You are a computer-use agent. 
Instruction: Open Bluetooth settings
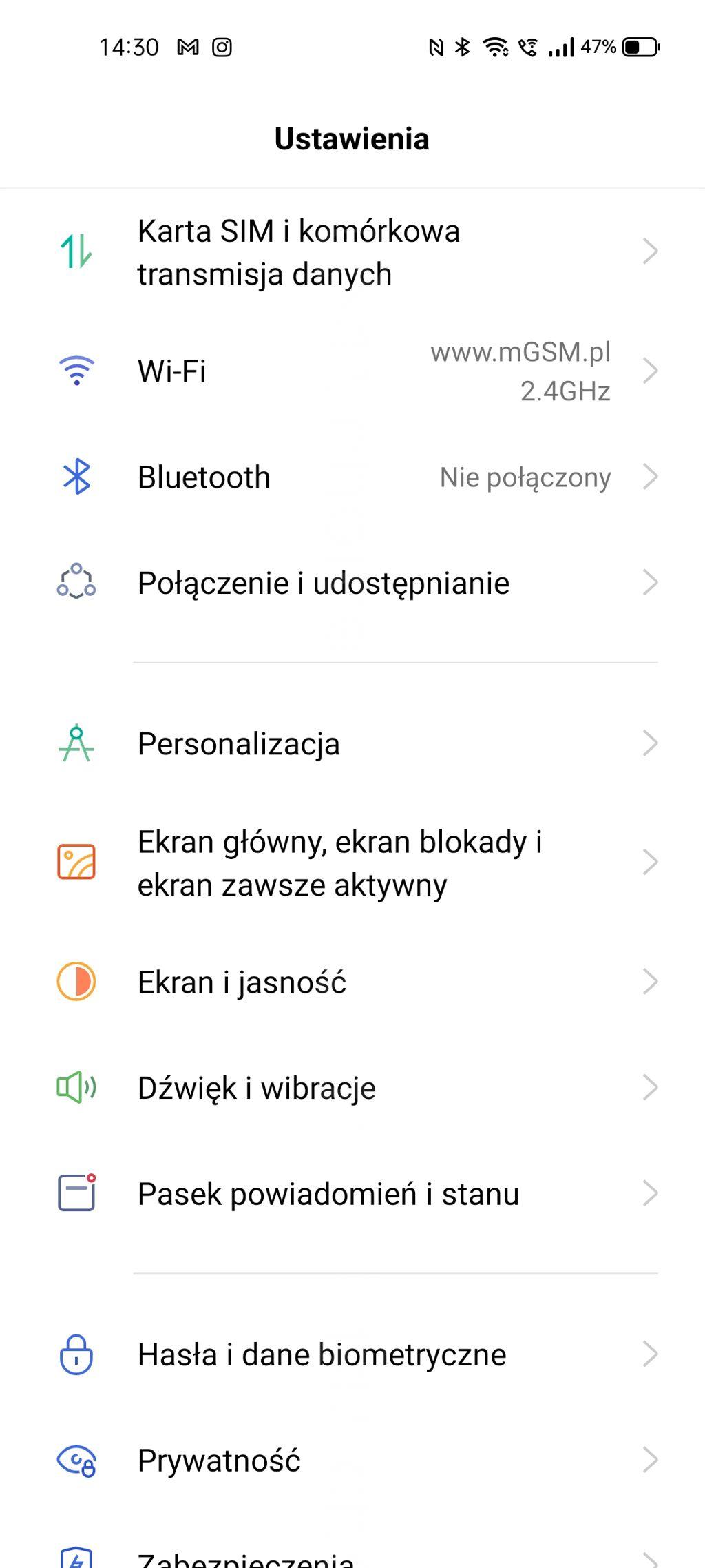pos(204,477)
